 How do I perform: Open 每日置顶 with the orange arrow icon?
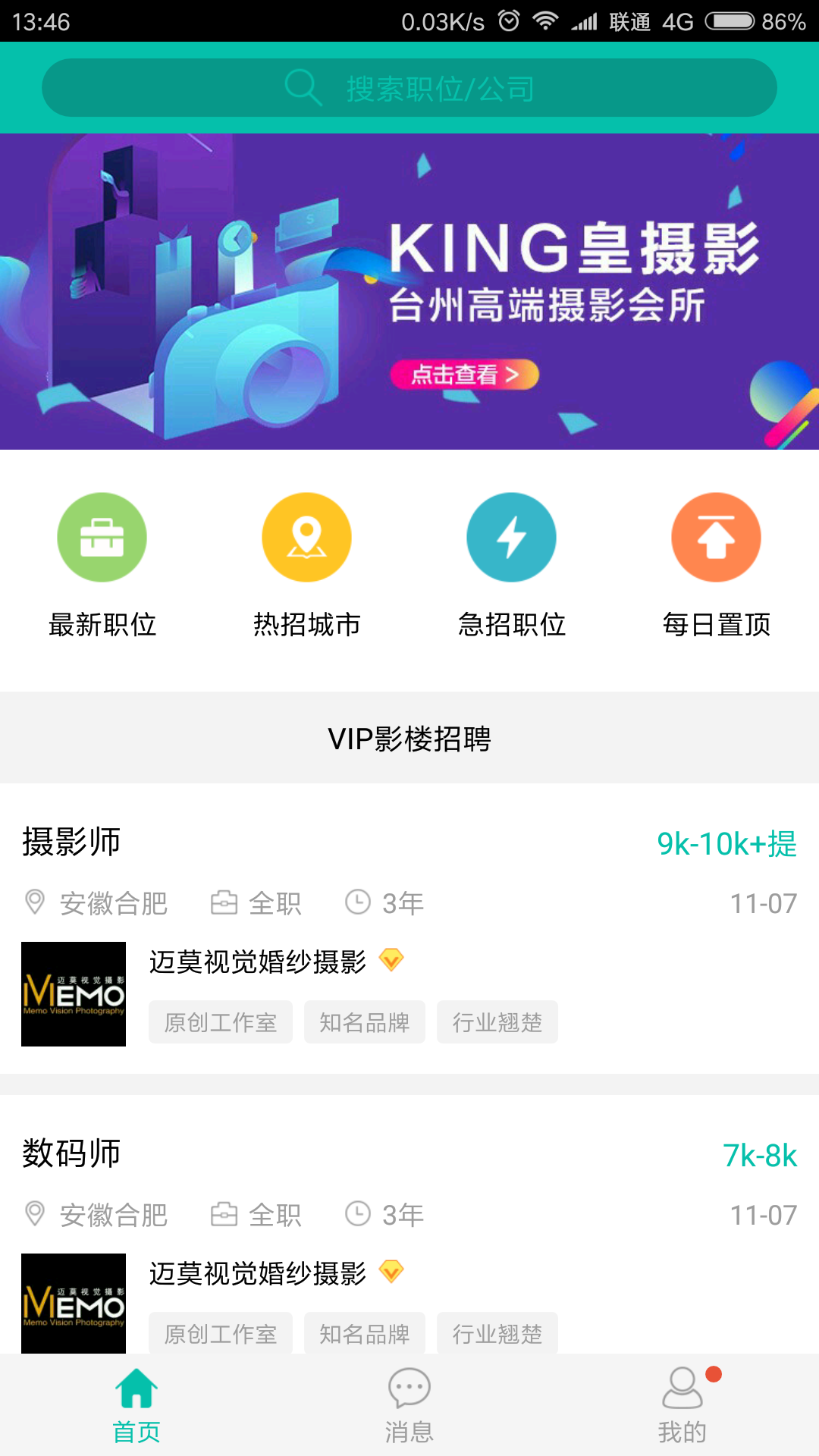[x=717, y=536]
